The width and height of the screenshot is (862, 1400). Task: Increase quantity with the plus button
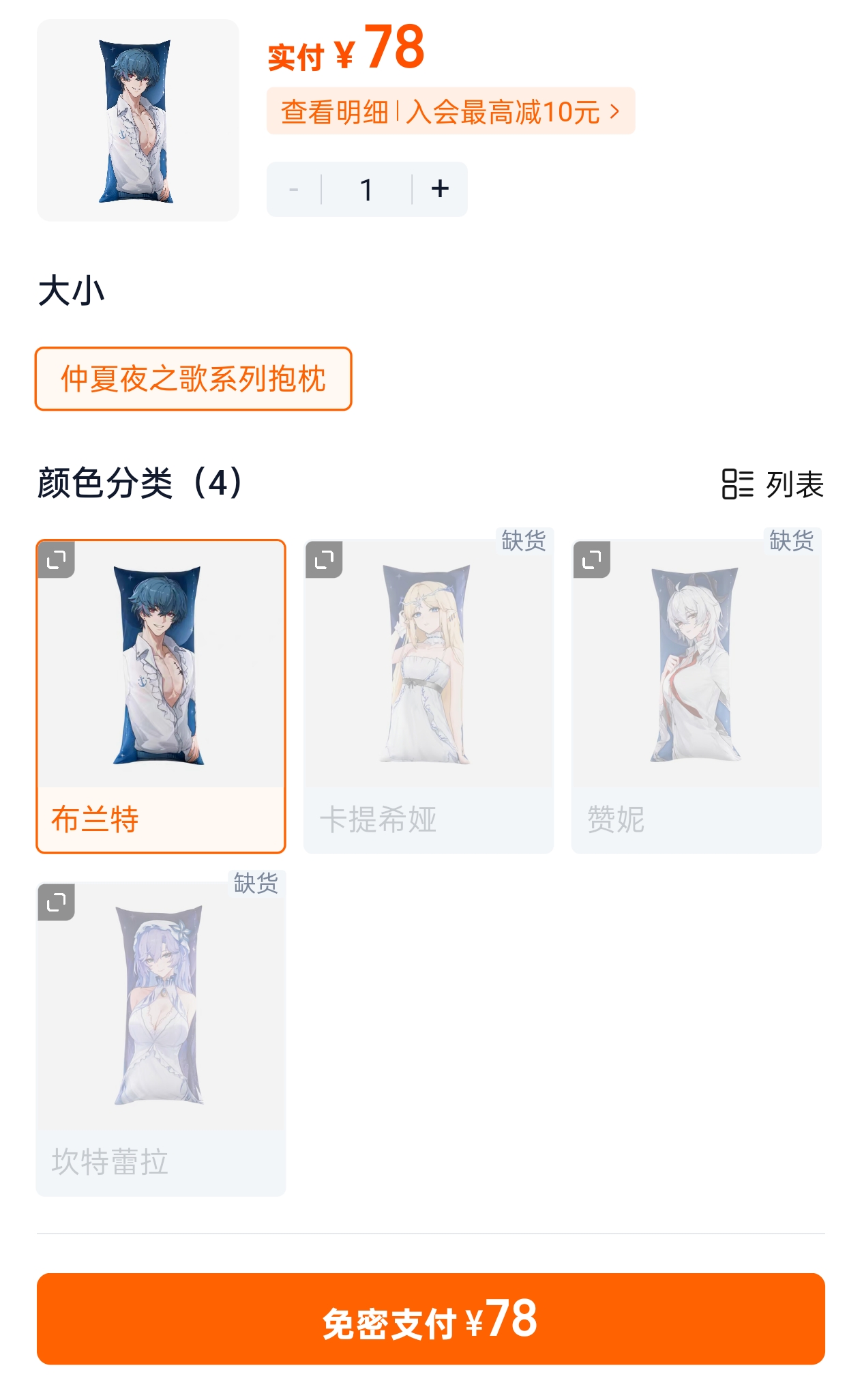(440, 189)
